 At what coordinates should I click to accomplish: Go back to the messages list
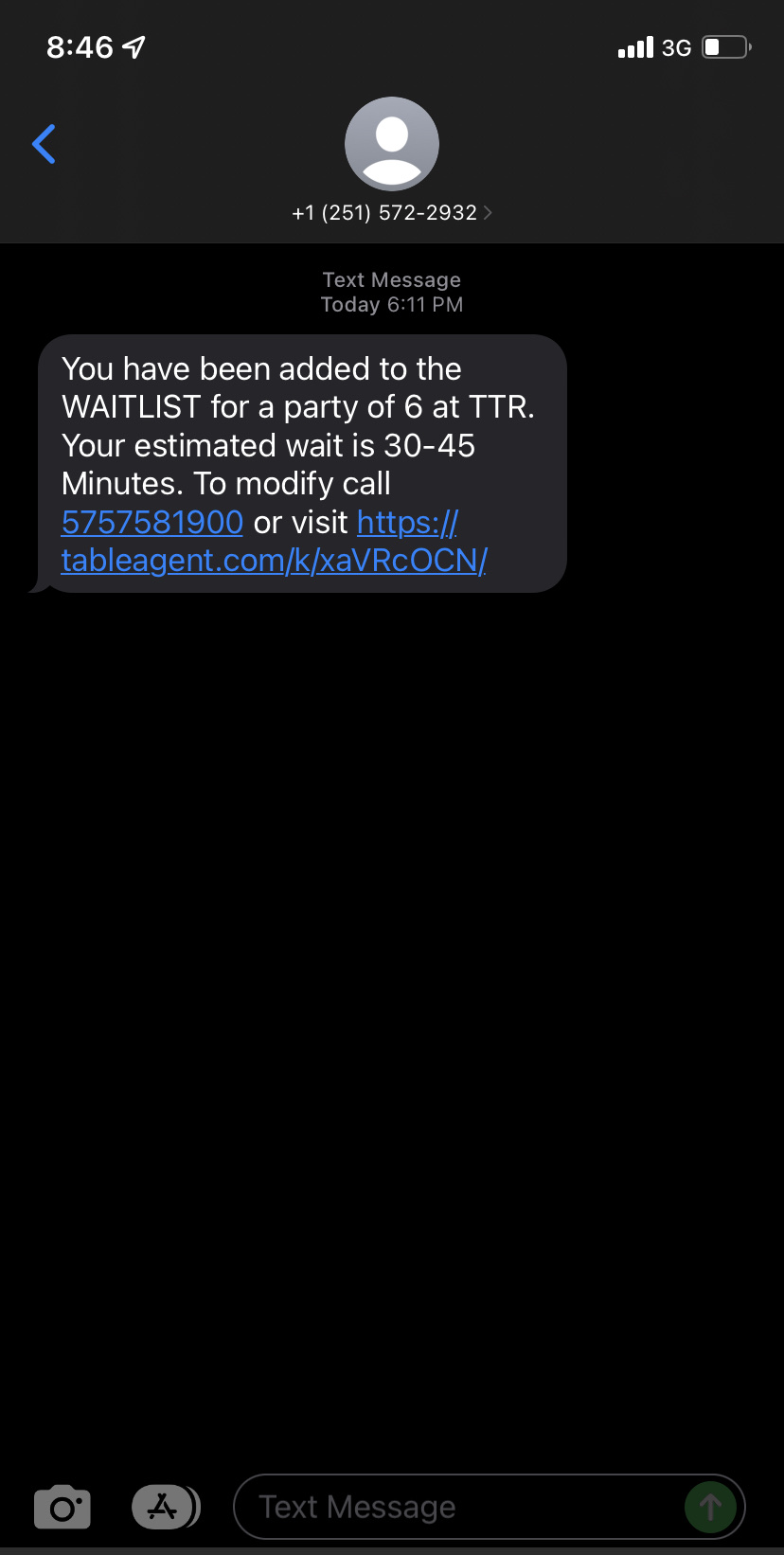[x=44, y=144]
